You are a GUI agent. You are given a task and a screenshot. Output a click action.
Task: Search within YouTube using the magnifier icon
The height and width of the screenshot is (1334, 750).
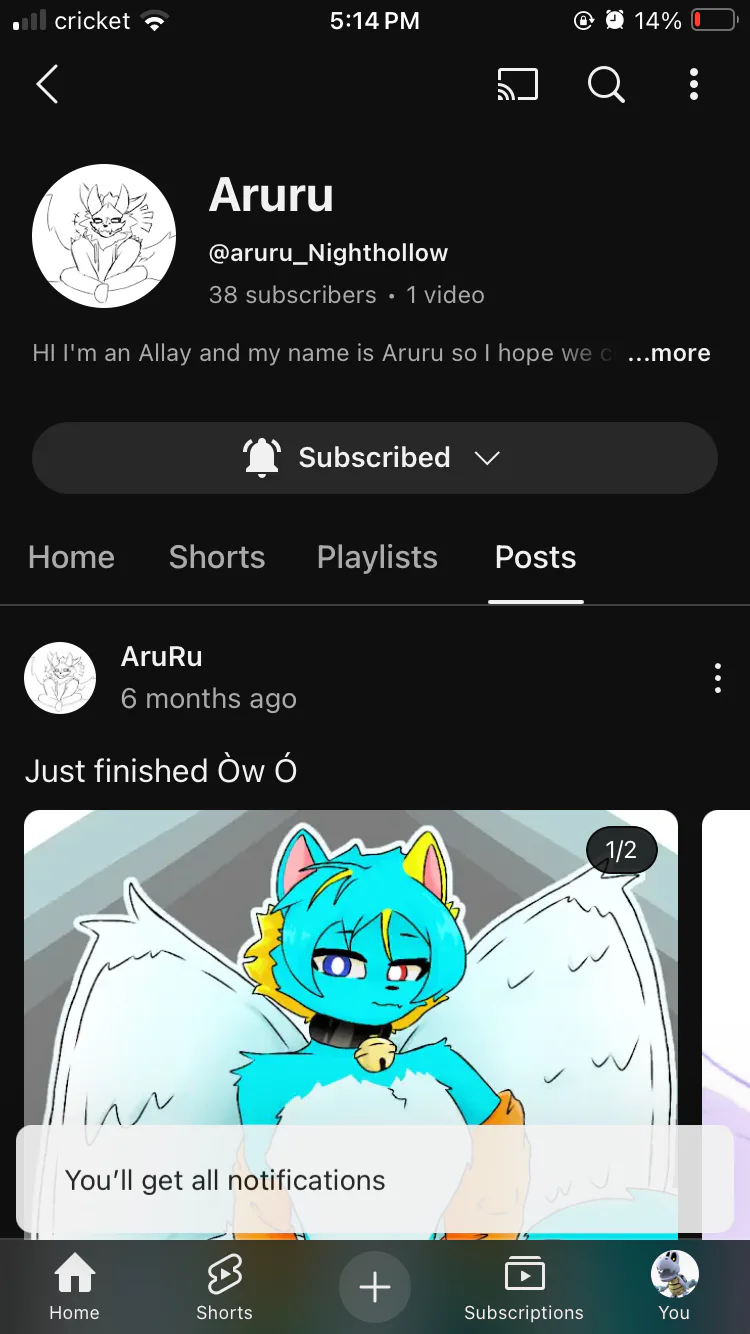(605, 85)
